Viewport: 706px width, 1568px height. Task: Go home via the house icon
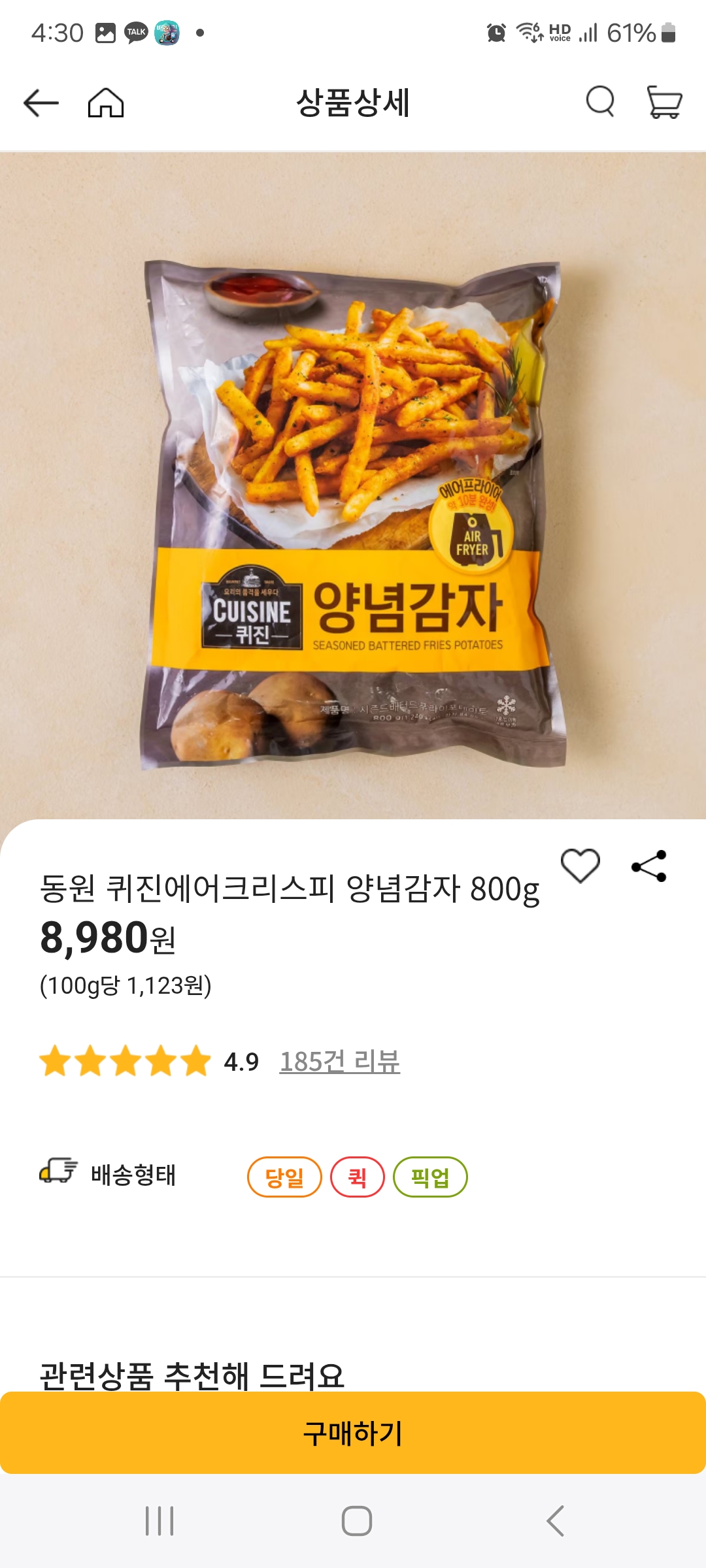click(105, 103)
